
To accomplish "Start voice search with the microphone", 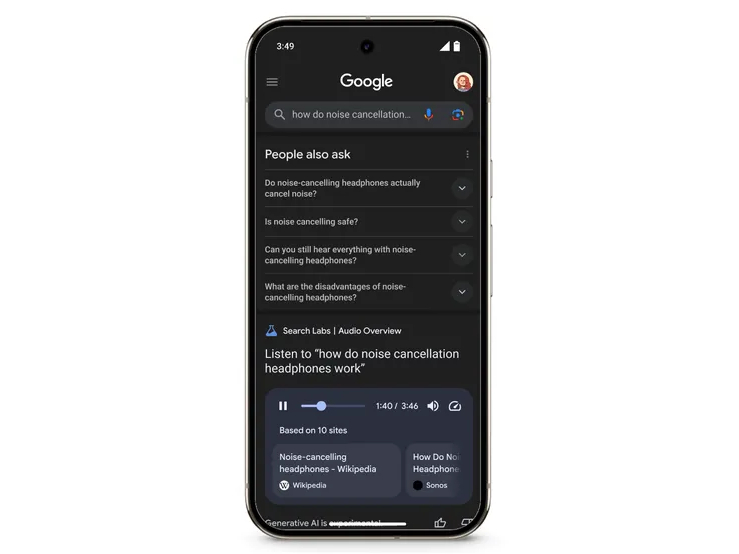I will (x=429, y=115).
